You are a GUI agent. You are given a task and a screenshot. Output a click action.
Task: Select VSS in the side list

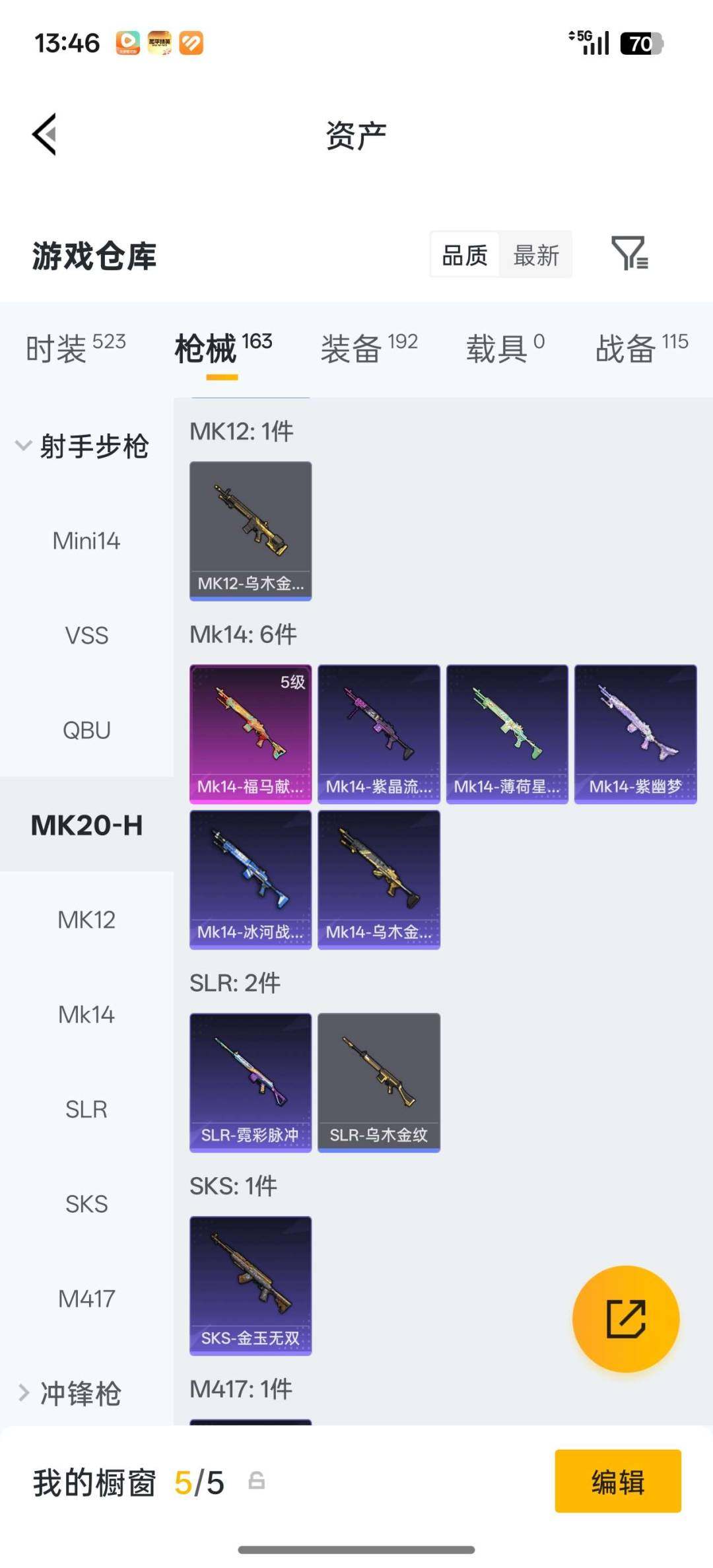click(x=86, y=636)
